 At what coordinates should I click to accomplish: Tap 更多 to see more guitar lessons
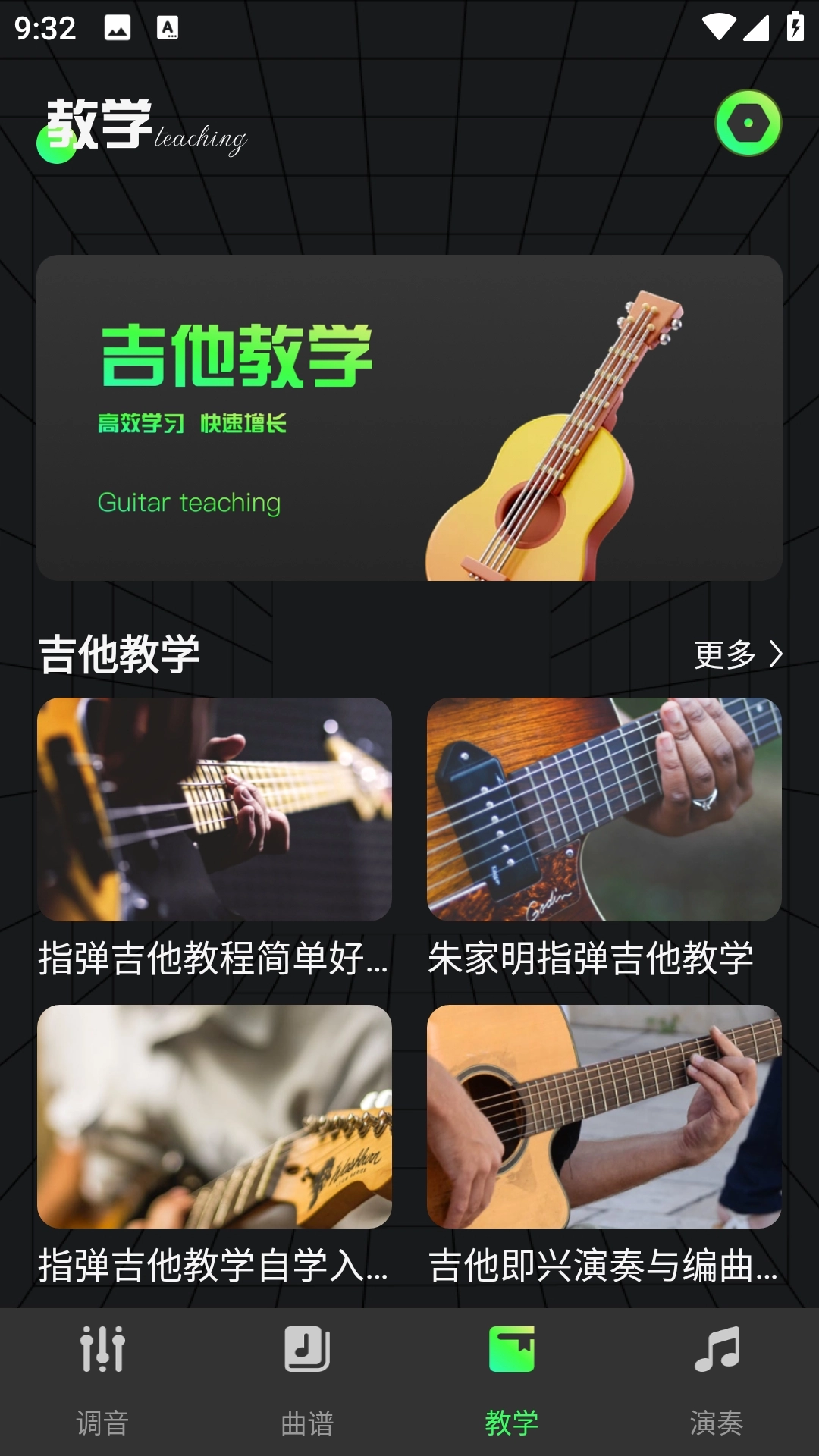pos(738,654)
